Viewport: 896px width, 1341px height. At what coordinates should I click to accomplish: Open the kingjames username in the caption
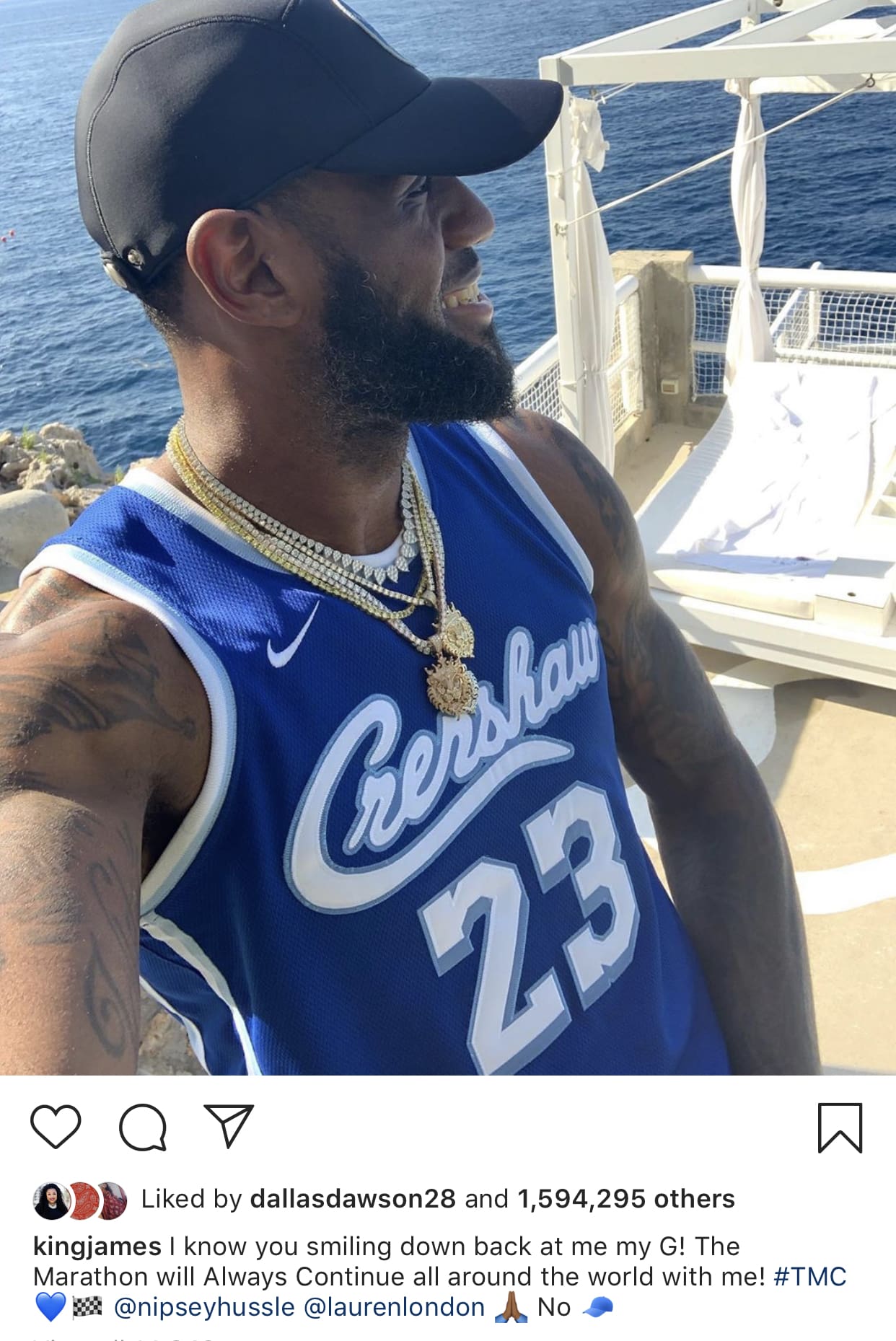(x=97, y=1247)
